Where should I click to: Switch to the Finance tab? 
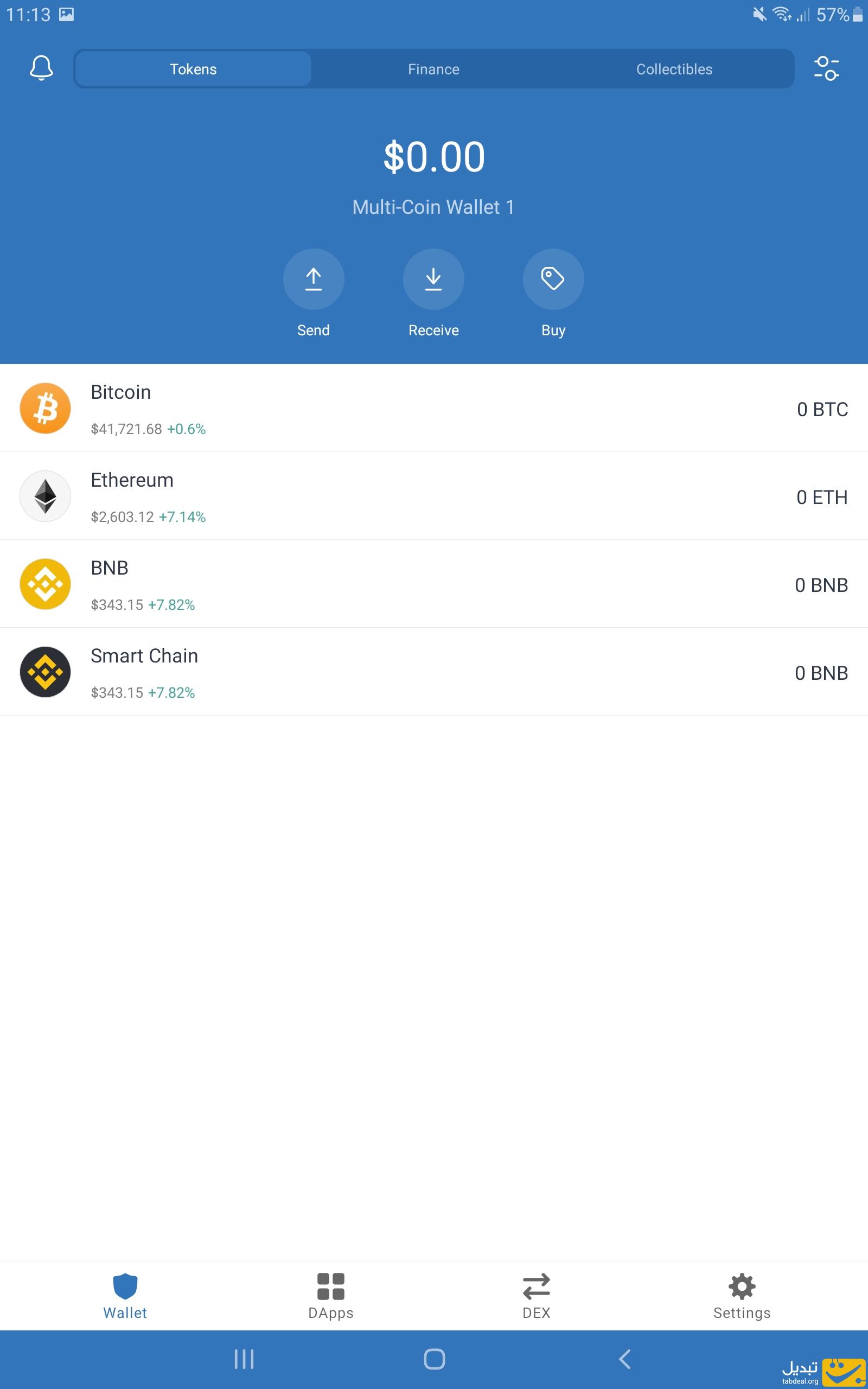tap(433, 69)
